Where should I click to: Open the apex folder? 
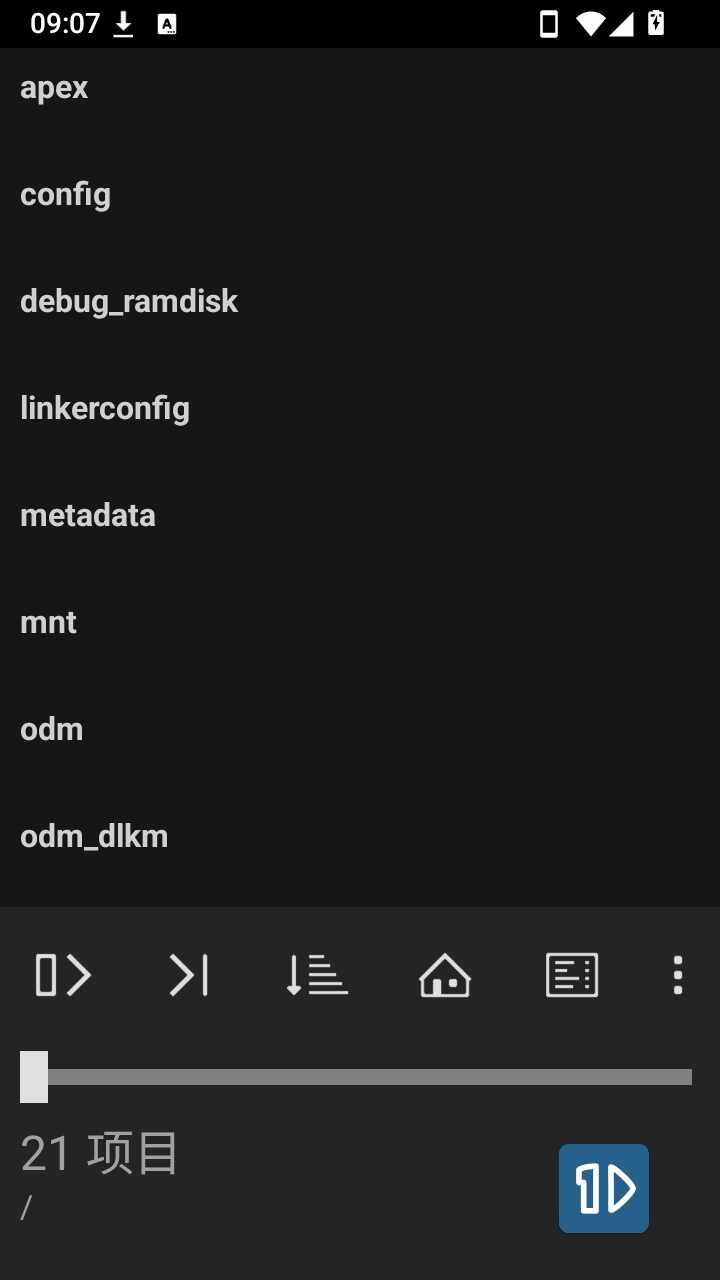[360, 88]
